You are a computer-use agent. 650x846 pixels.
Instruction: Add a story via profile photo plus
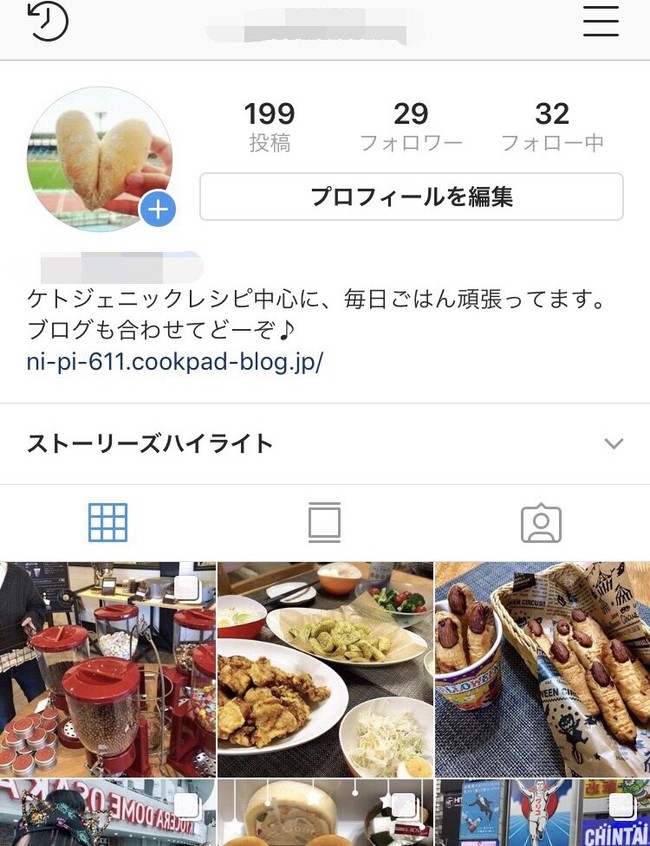pos(158,210)
